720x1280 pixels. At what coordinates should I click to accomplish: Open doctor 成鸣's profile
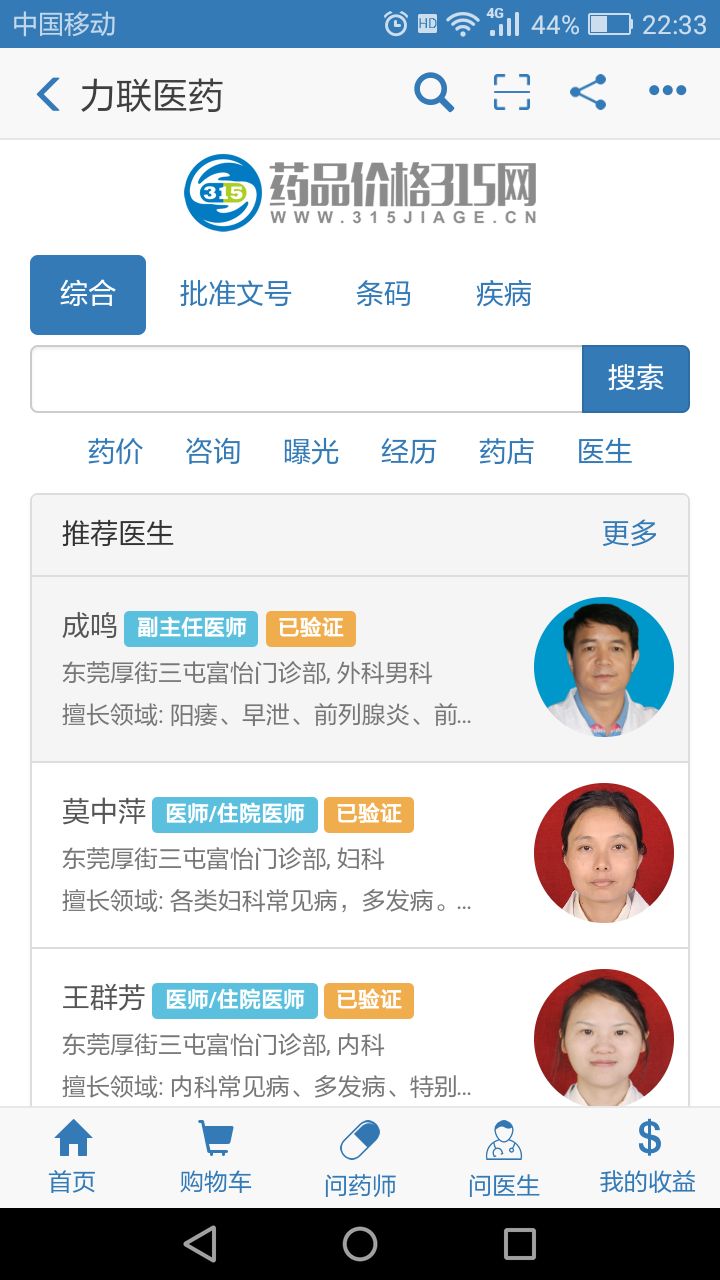360,669
